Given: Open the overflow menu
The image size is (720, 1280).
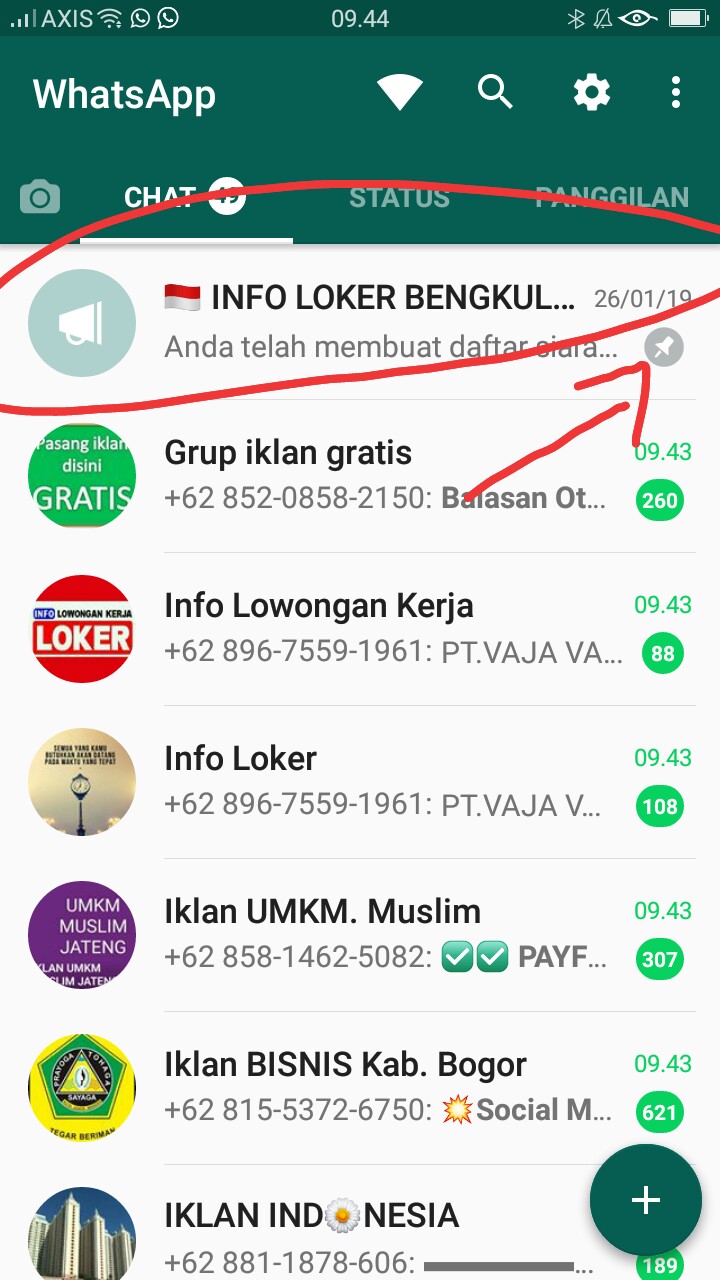Looking at the screenshot, I should coord(676,93).
